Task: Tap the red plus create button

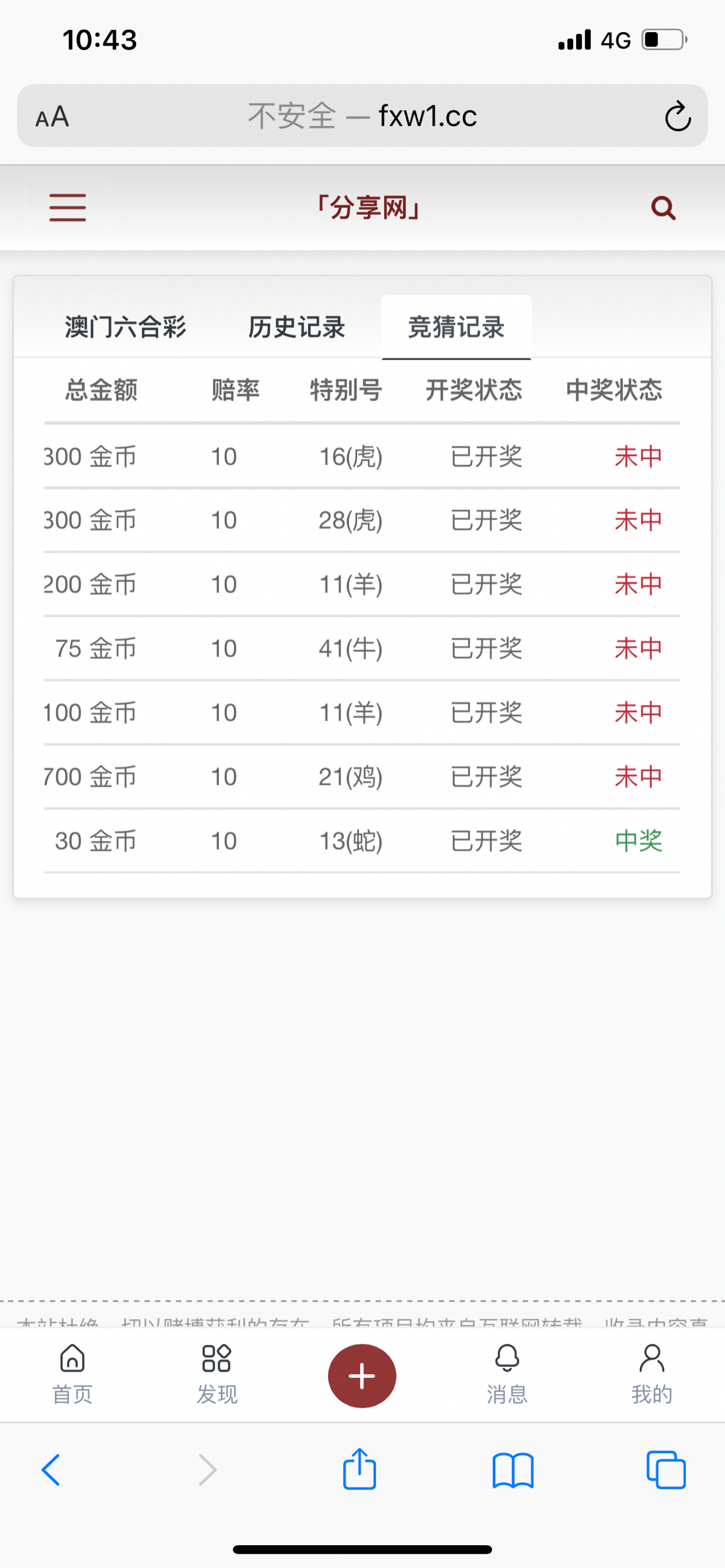Action: 362,1375
